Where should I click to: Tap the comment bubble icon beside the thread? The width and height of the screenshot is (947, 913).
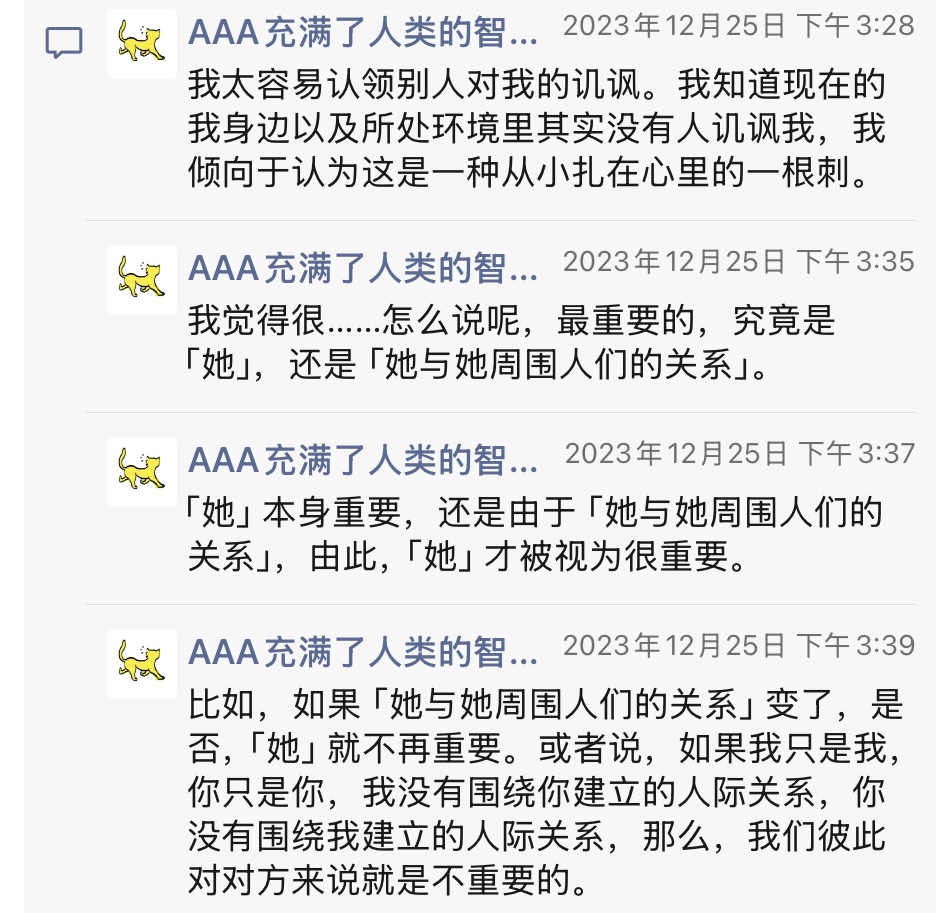[64, 43]
